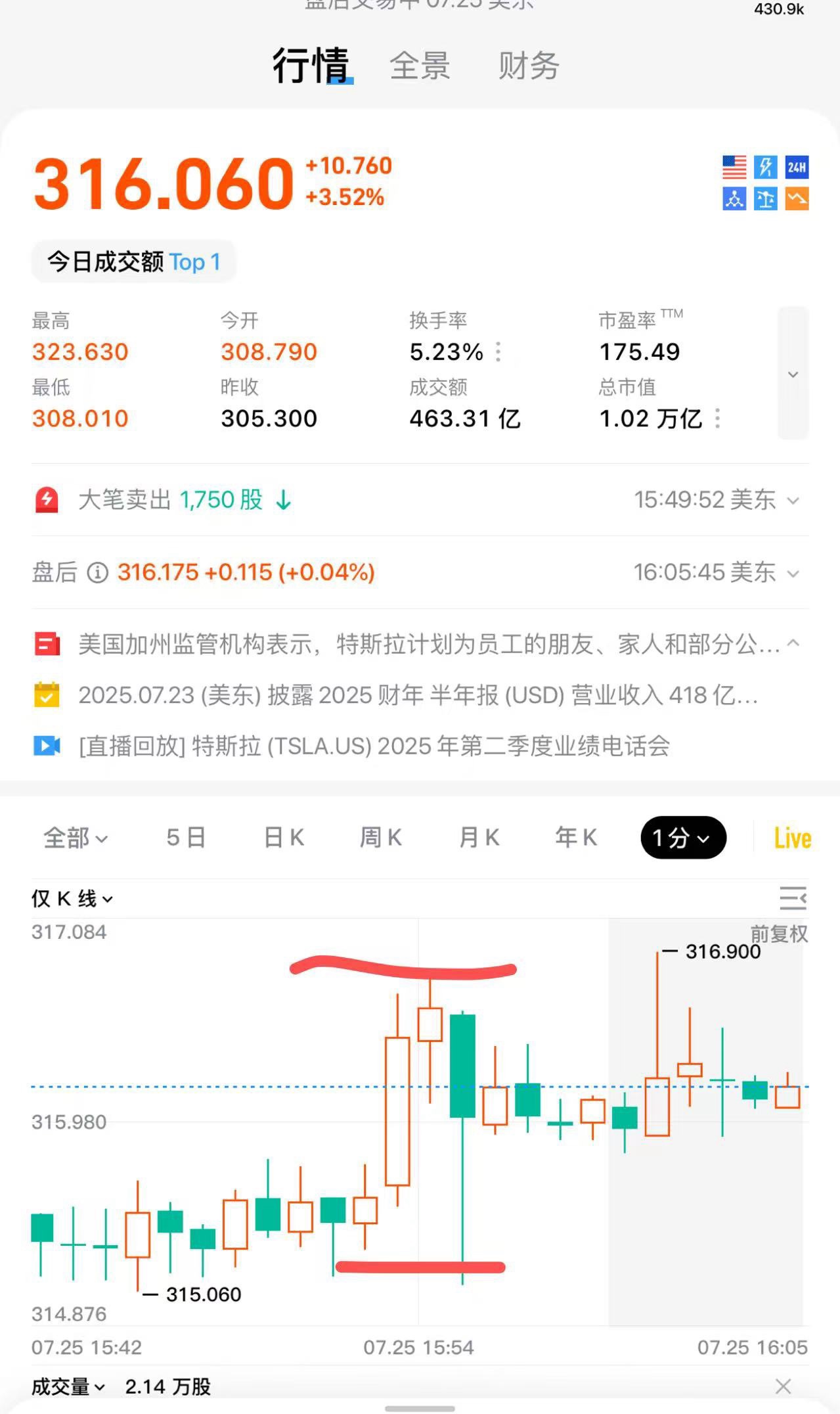The width and height of the screenshot is (840, 1414).
Task: Switch chart to 月K
Action: (479, 838)
